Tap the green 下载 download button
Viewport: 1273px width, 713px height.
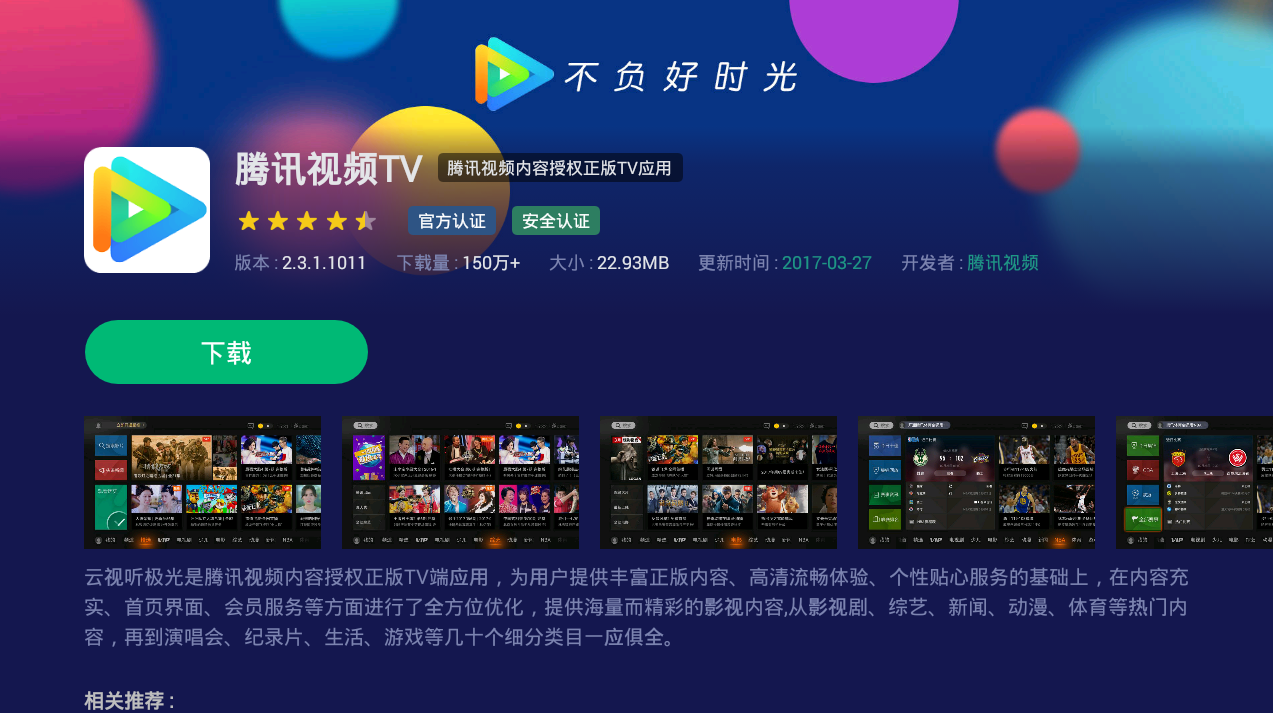point(226,352)
